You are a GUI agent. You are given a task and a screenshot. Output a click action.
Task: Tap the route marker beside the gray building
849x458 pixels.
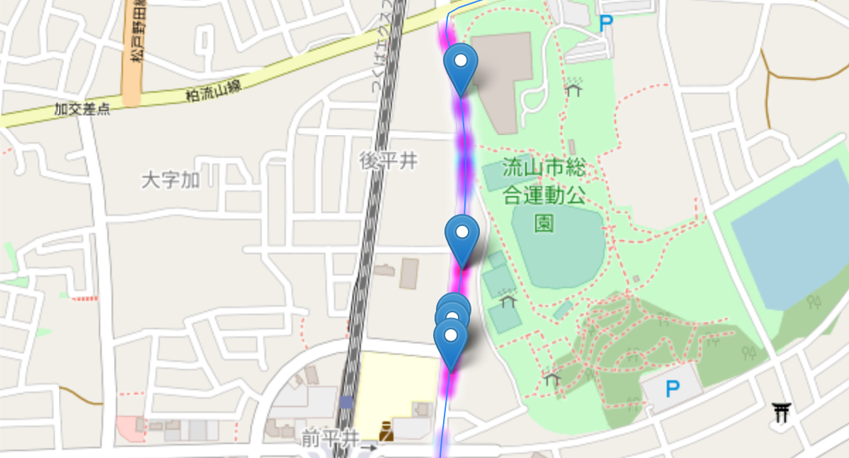[x=461, y=66]
